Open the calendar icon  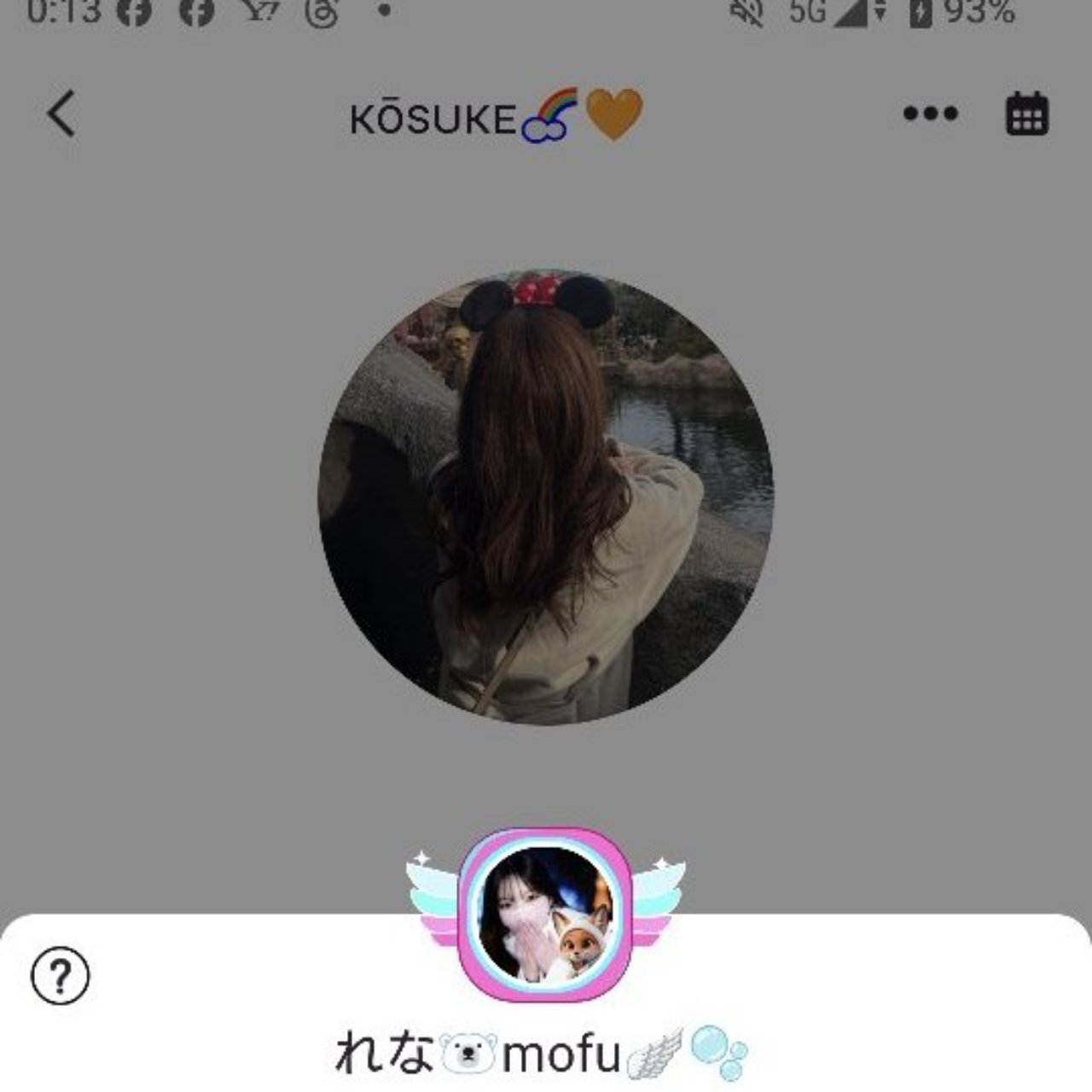click(1027, 114)
